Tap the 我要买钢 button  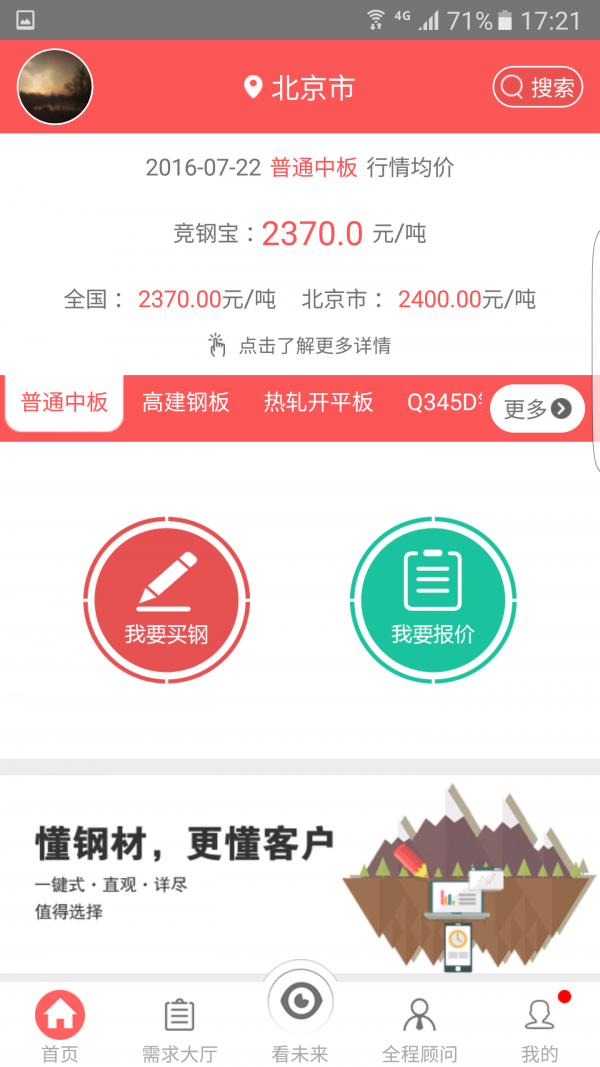165,600
